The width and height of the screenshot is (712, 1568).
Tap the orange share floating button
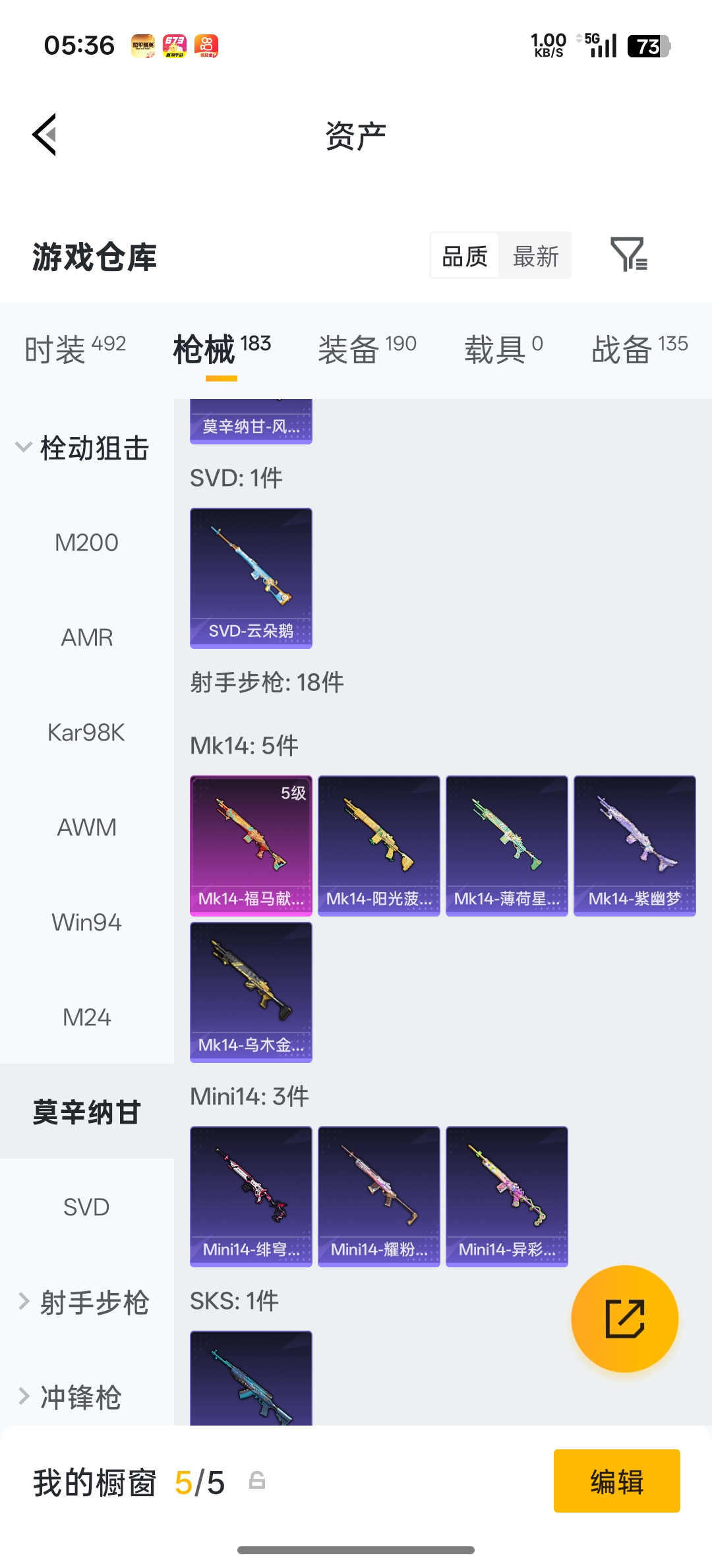point(624,1319)
